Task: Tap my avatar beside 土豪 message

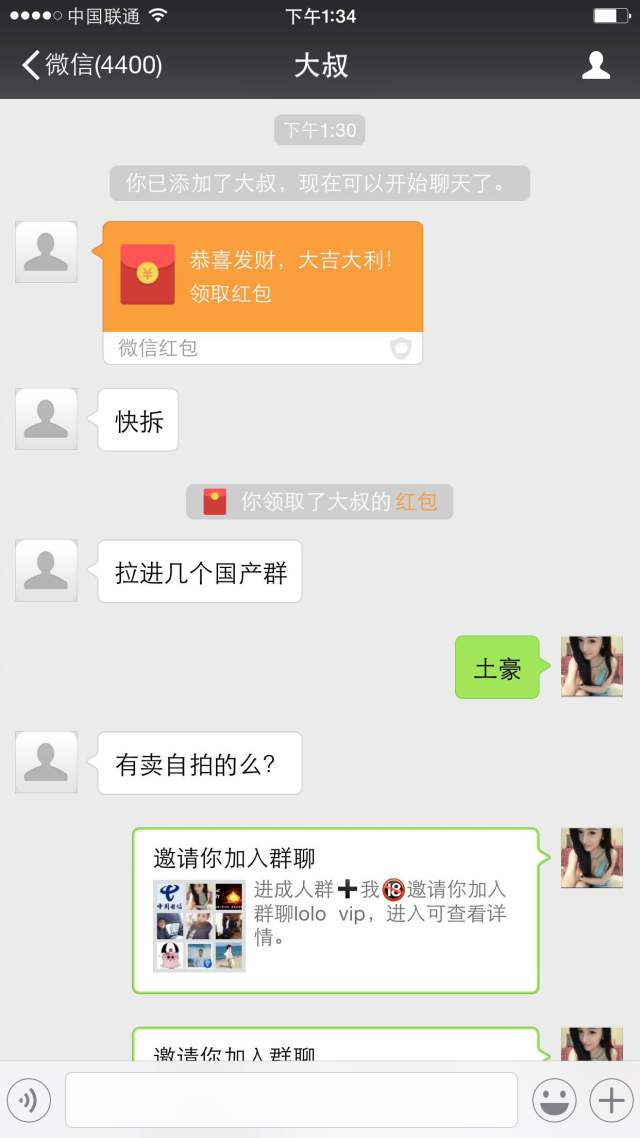Action: [592, 666]
